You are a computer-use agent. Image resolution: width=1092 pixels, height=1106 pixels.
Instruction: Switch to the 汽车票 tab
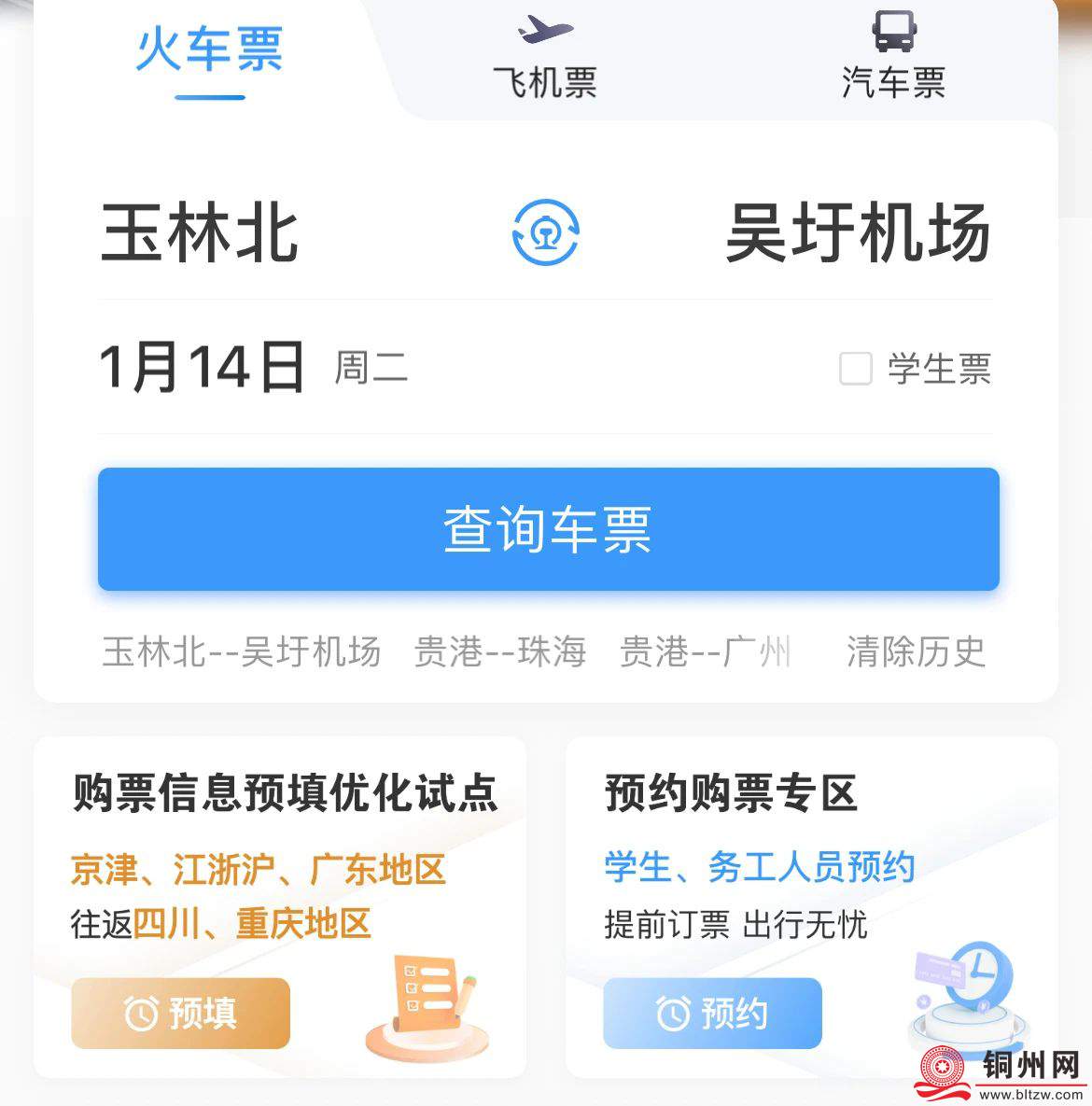pyautogui.click(x=893, y=58)
